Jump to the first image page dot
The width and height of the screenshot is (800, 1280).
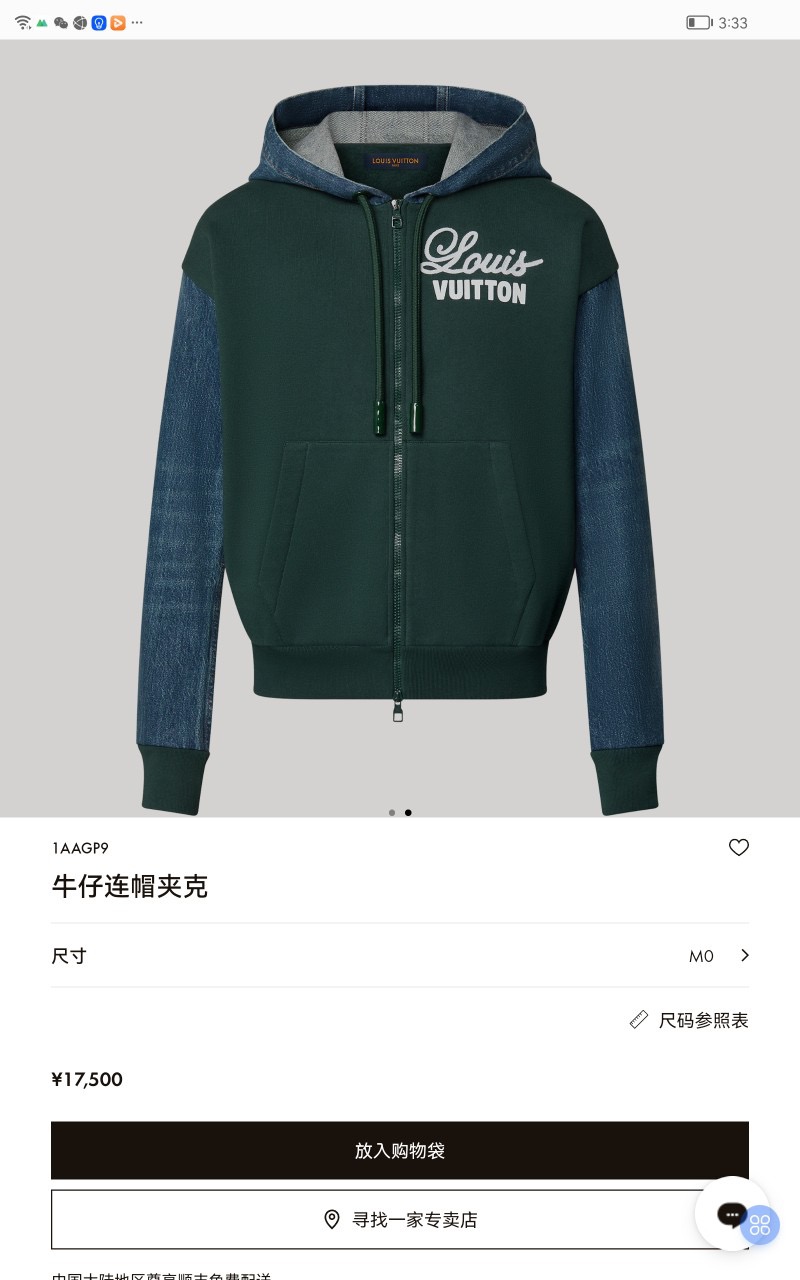point(392,813)
